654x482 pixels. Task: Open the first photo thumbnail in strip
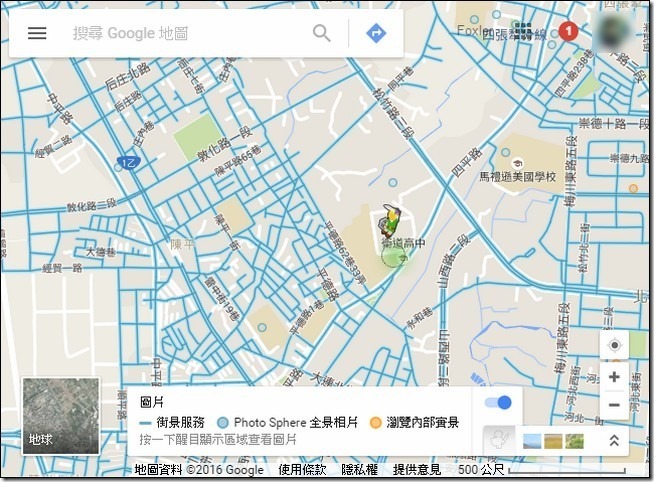pyautogui.click(x=533, y=440)
